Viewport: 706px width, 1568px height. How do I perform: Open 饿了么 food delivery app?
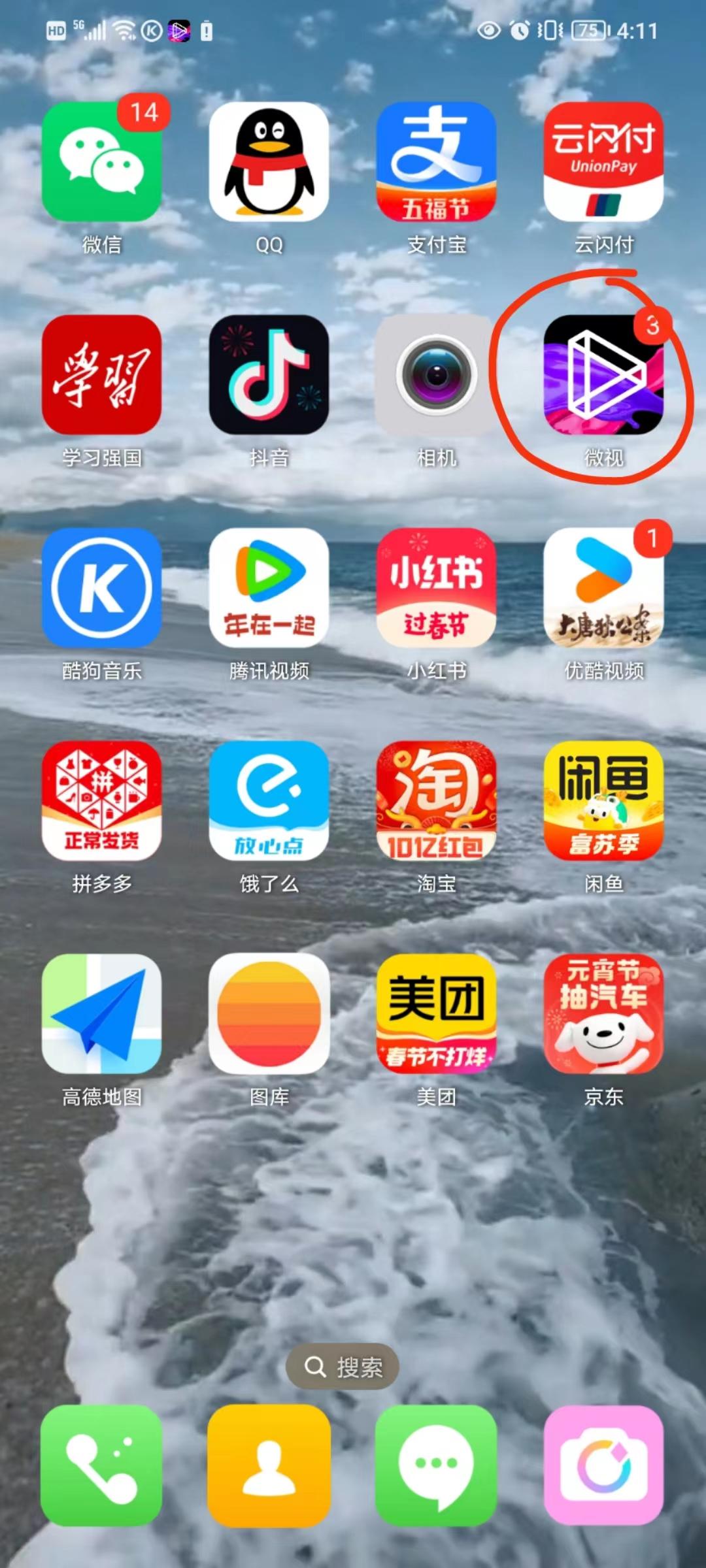coord(269,800)
